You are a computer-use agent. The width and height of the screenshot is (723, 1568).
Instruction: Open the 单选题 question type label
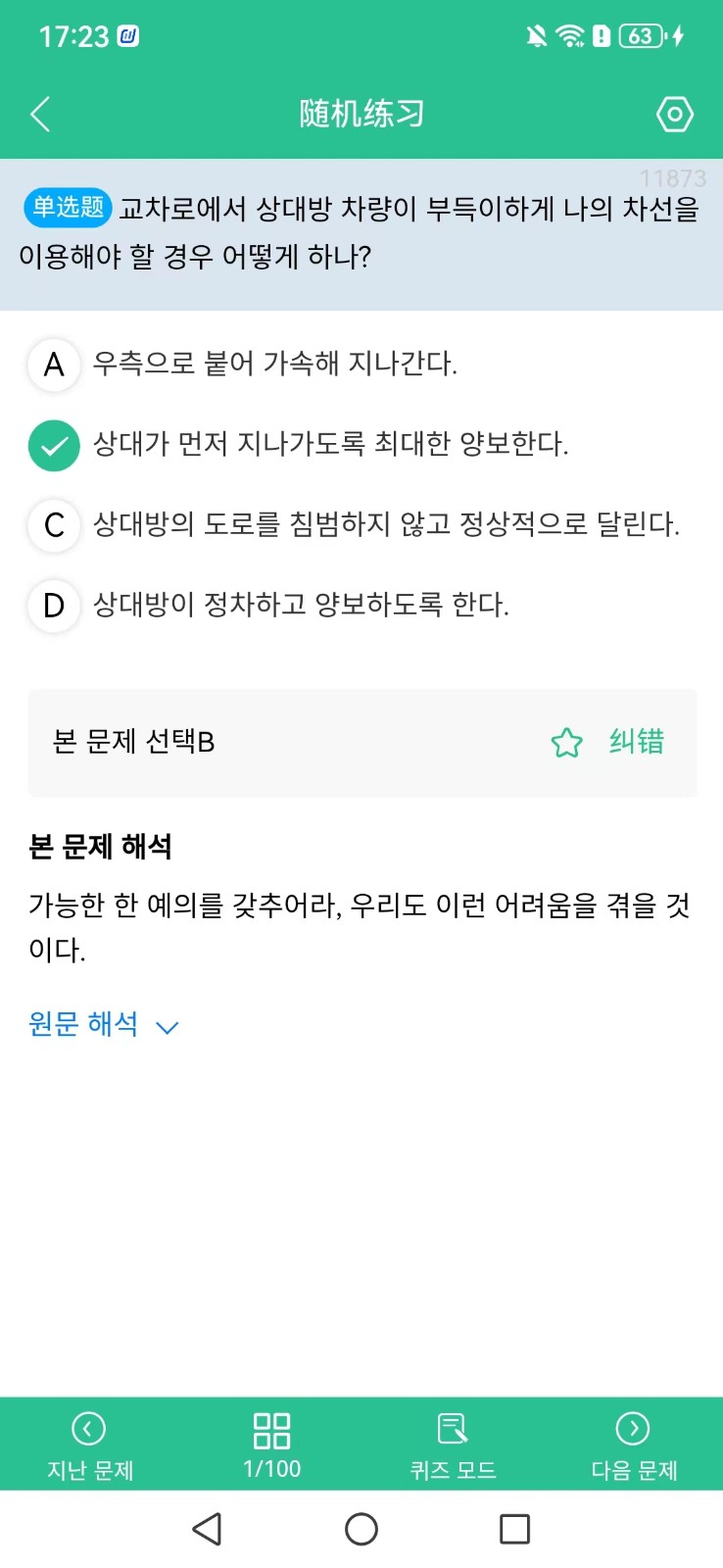[66, 208]
